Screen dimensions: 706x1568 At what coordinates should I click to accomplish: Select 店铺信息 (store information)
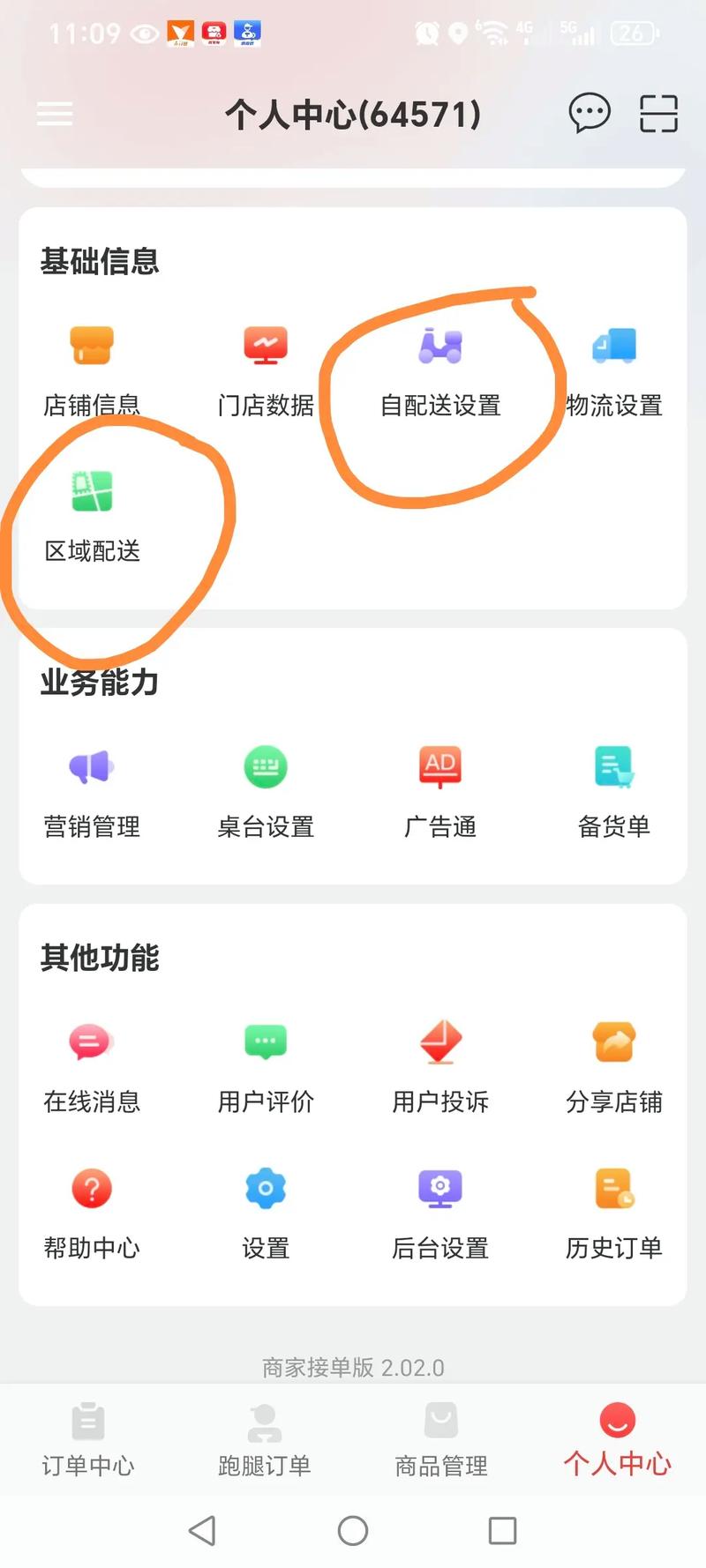coord(91,370)
